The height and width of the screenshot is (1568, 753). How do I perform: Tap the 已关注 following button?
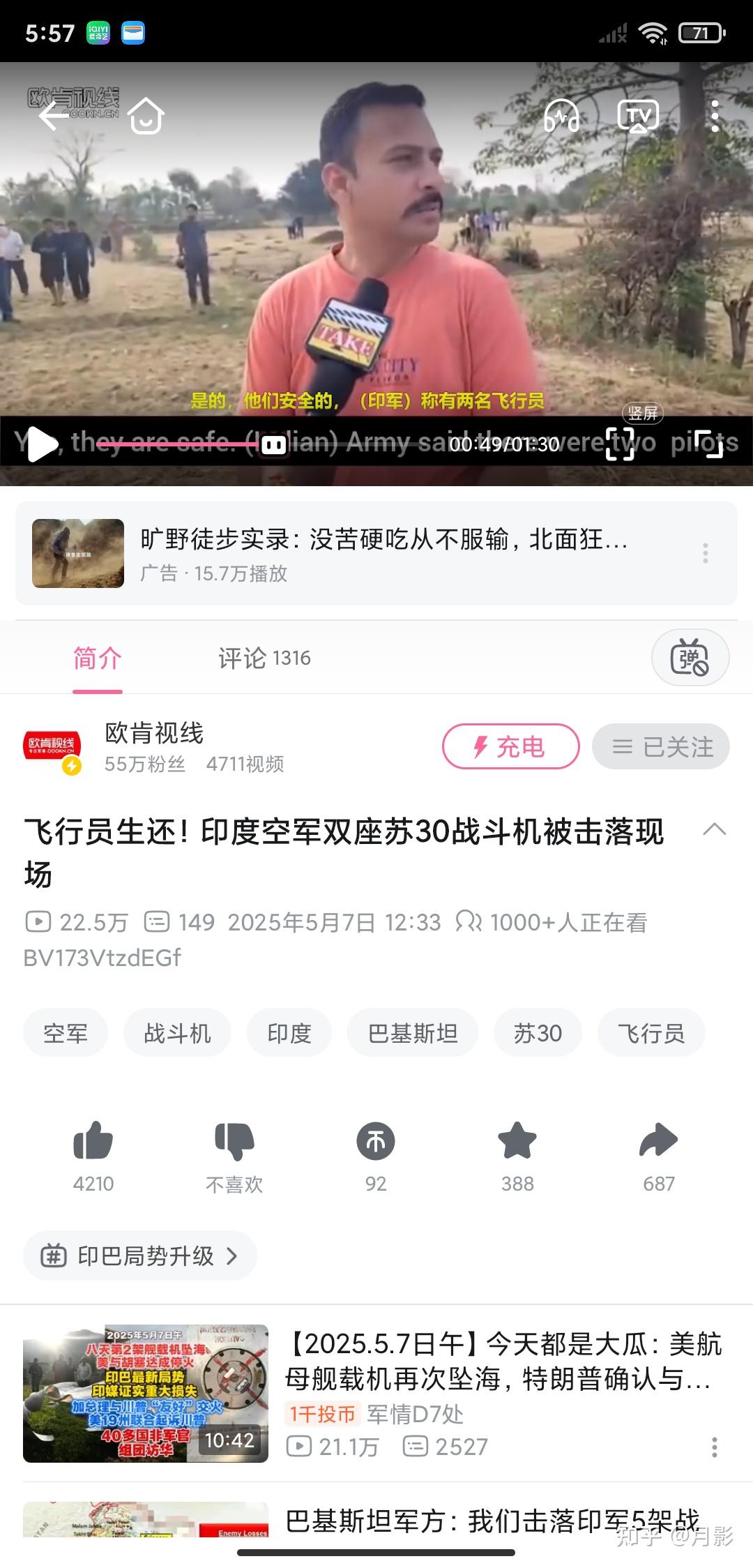tap(661, 746)
